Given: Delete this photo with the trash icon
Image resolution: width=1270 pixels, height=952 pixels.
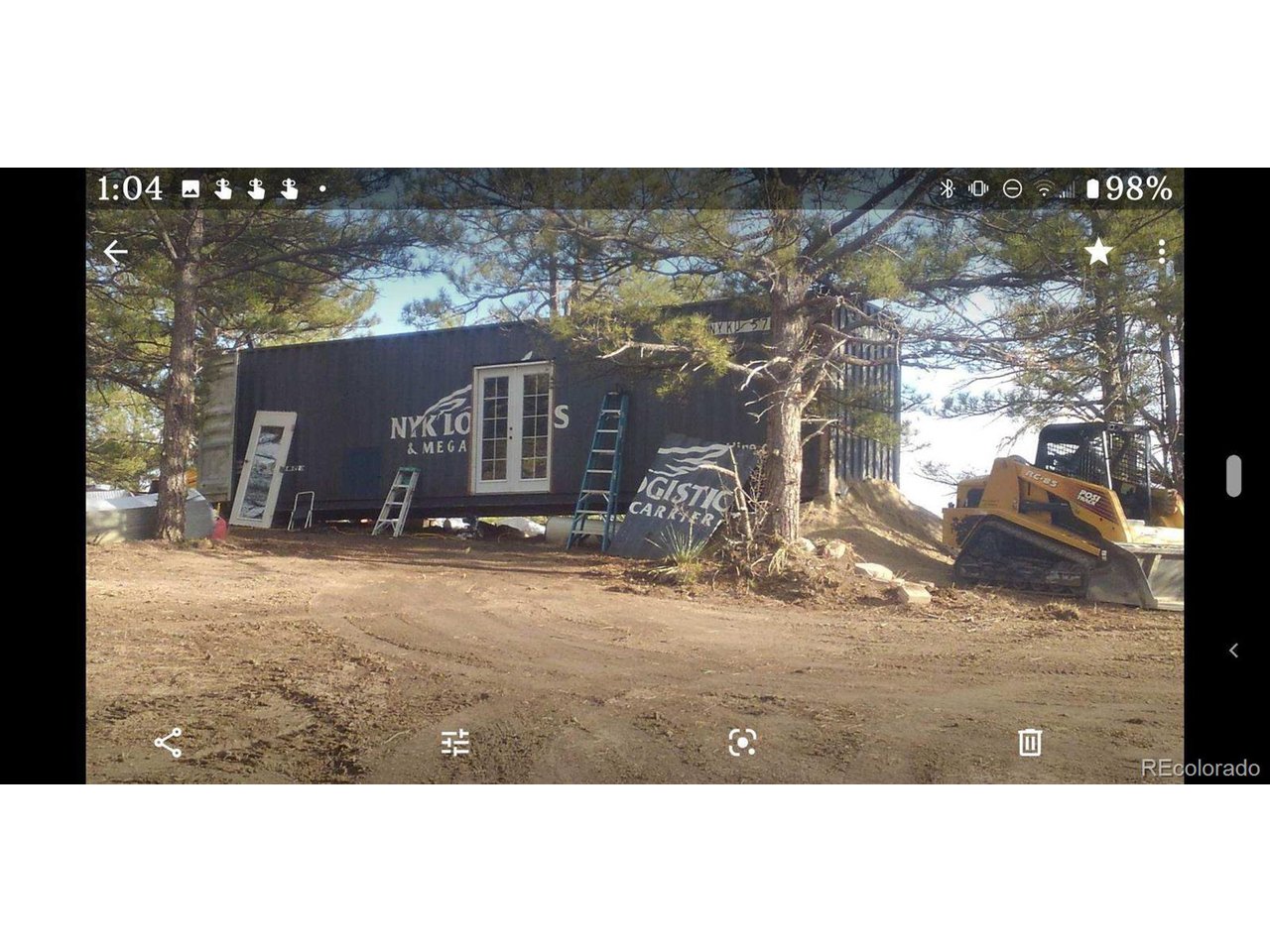Looking at the screenshot, I should 1030,743.
